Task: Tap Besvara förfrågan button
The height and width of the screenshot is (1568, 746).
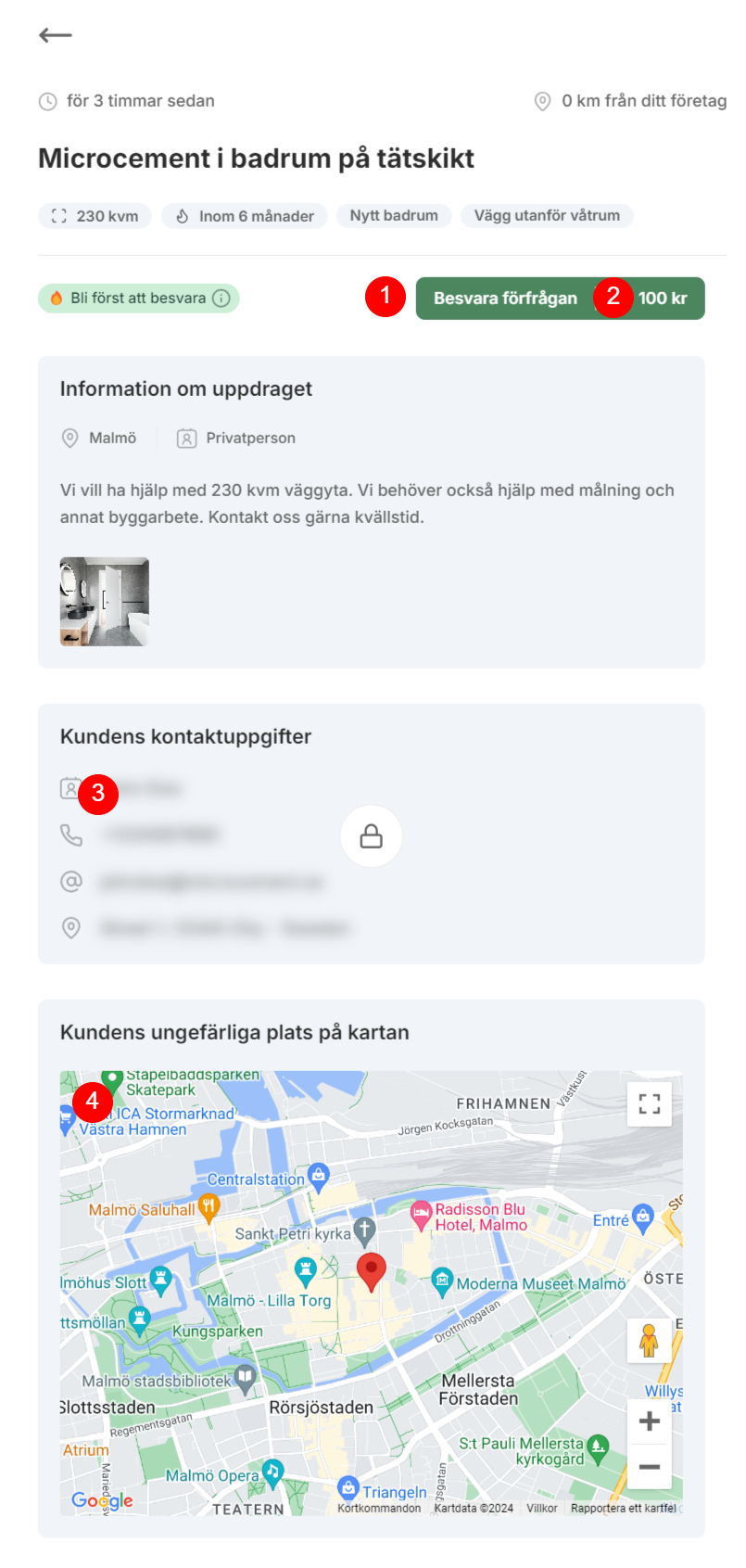Action: (x=506, y=299)
